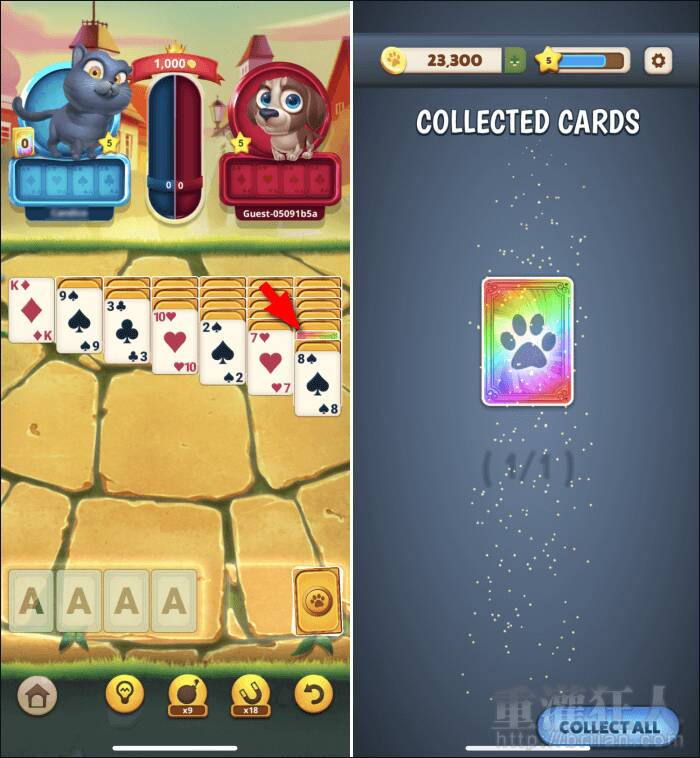Screen dimensions: 700x758
Task: Tap the 3 of clubs card
Action: [x=127, y=330]
